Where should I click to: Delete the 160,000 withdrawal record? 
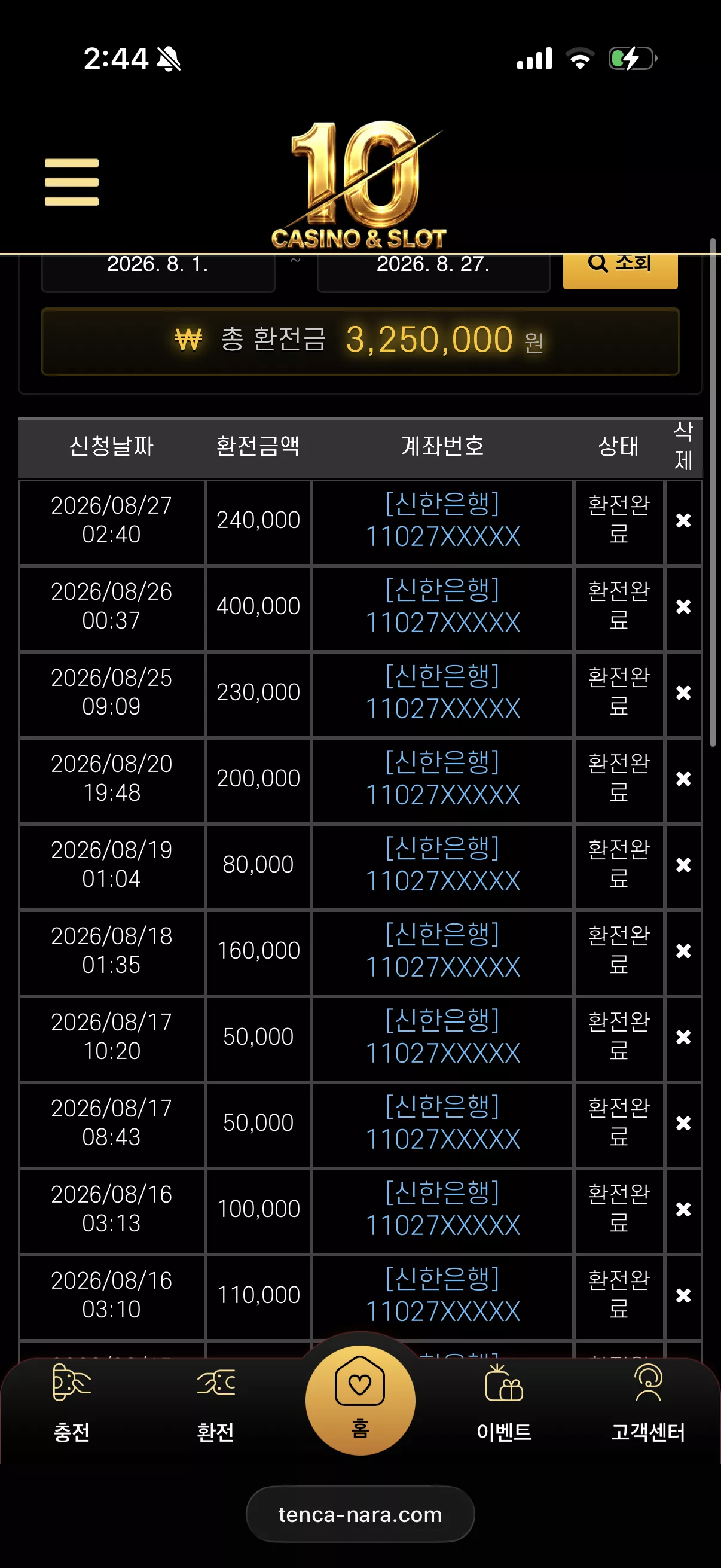[x=683, y=951]
